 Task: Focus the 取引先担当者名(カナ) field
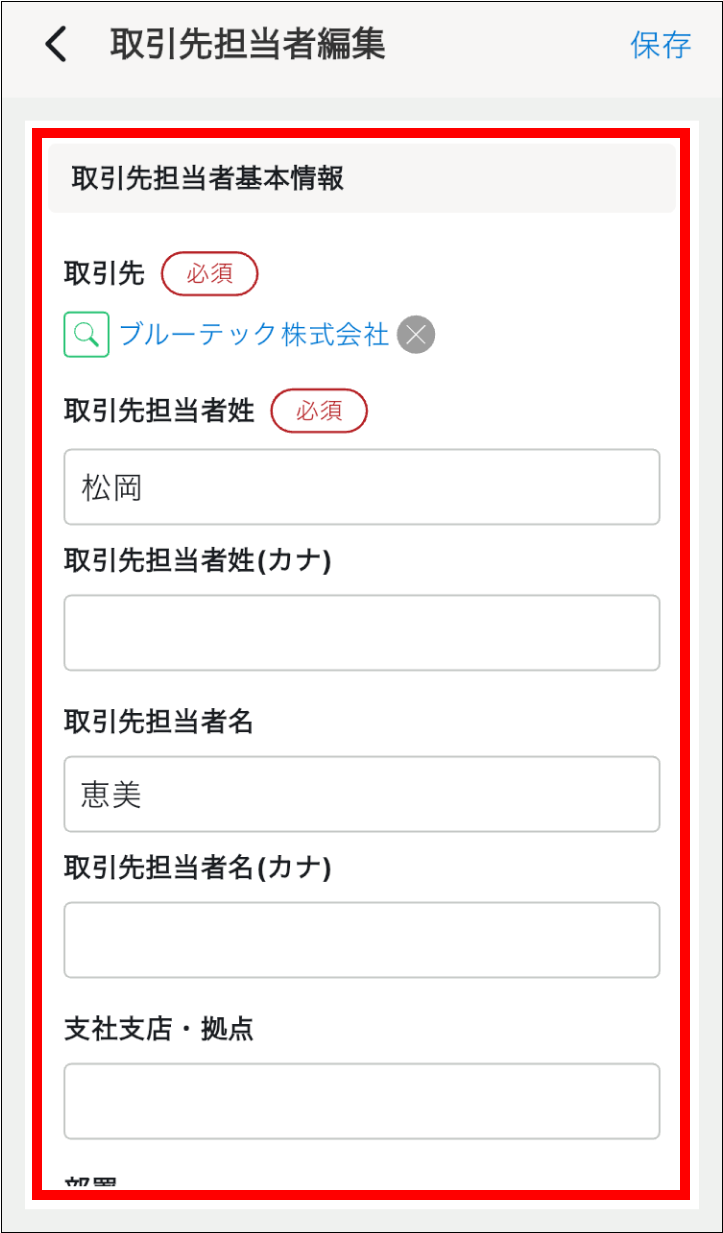pyautogui.click(x=362, y=940)
